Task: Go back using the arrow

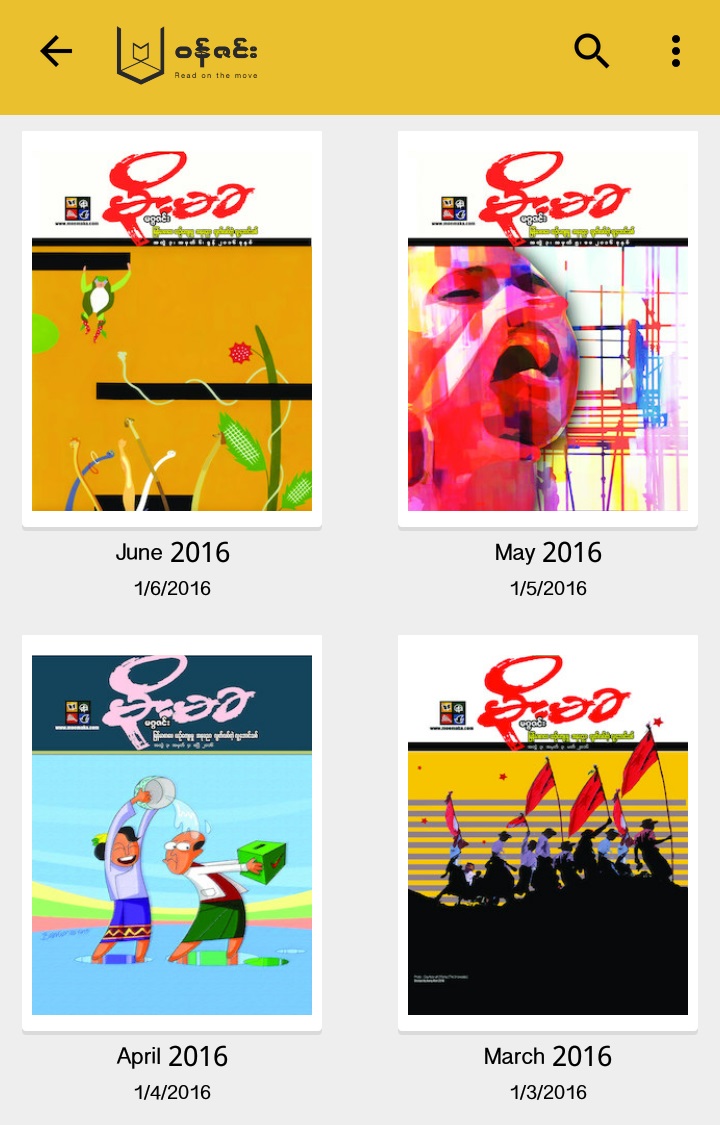Action: click(x=56, y=52)
